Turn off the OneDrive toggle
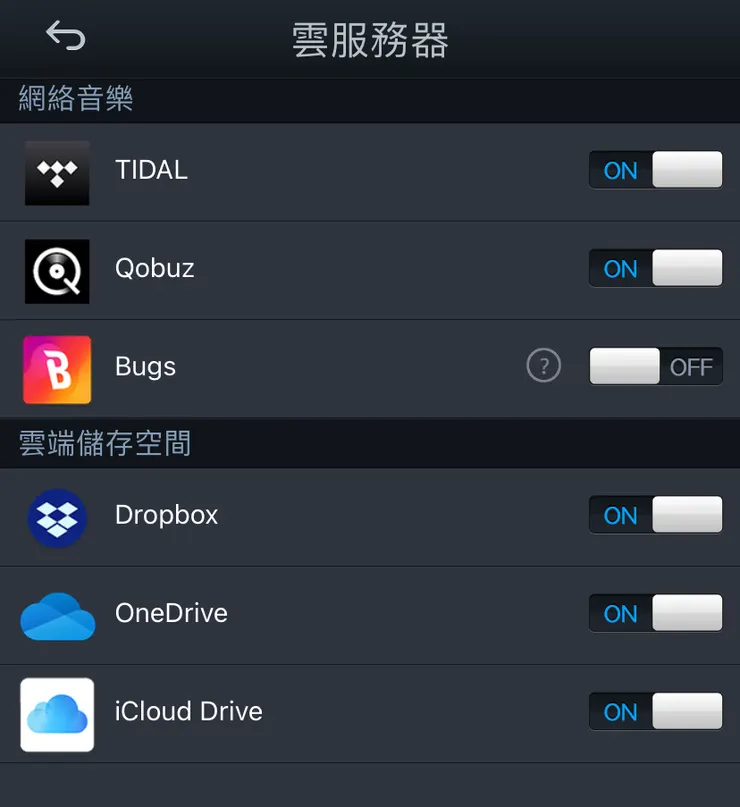The image size is (740, 807). (x=655, y=613)
